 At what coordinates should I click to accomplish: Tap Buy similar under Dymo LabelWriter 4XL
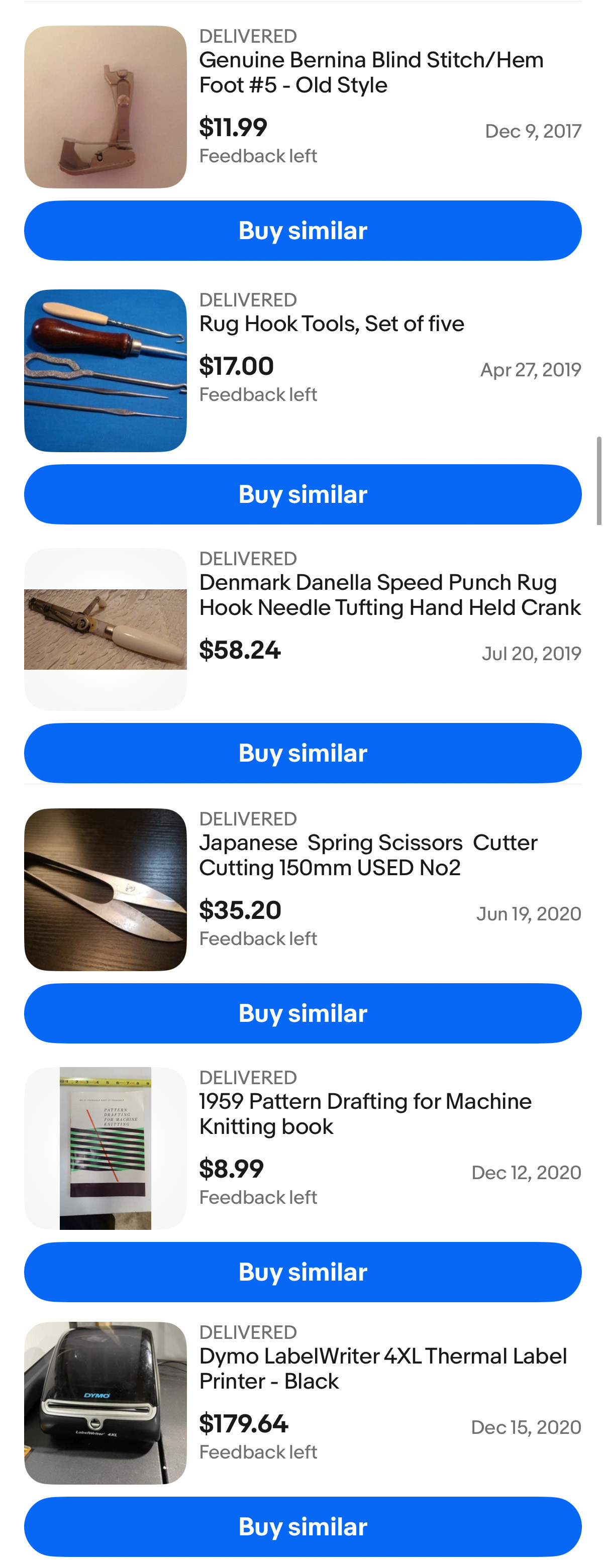click(x=302, y=1526)
